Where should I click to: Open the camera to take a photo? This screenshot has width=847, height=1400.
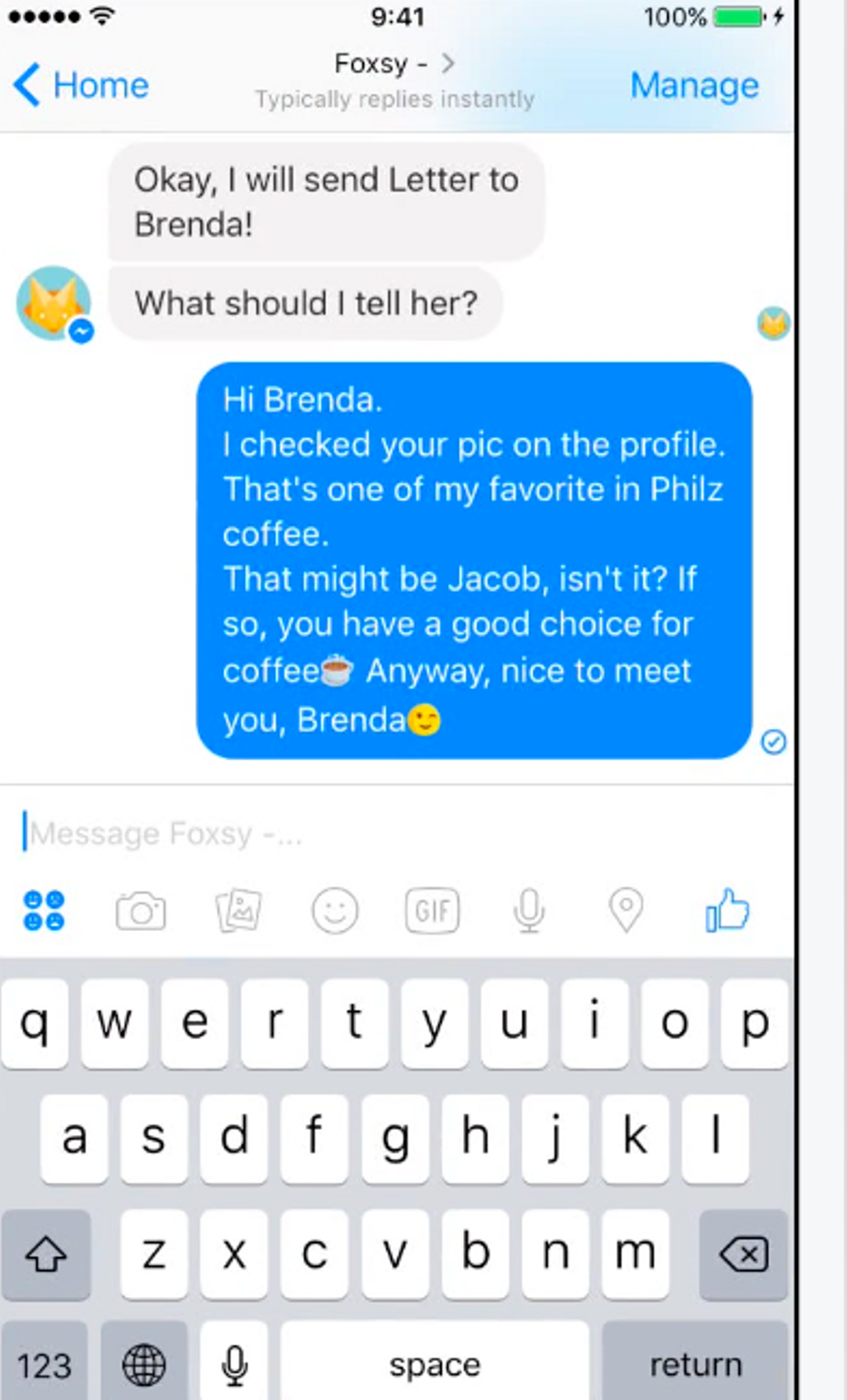[x=141, y=910]
